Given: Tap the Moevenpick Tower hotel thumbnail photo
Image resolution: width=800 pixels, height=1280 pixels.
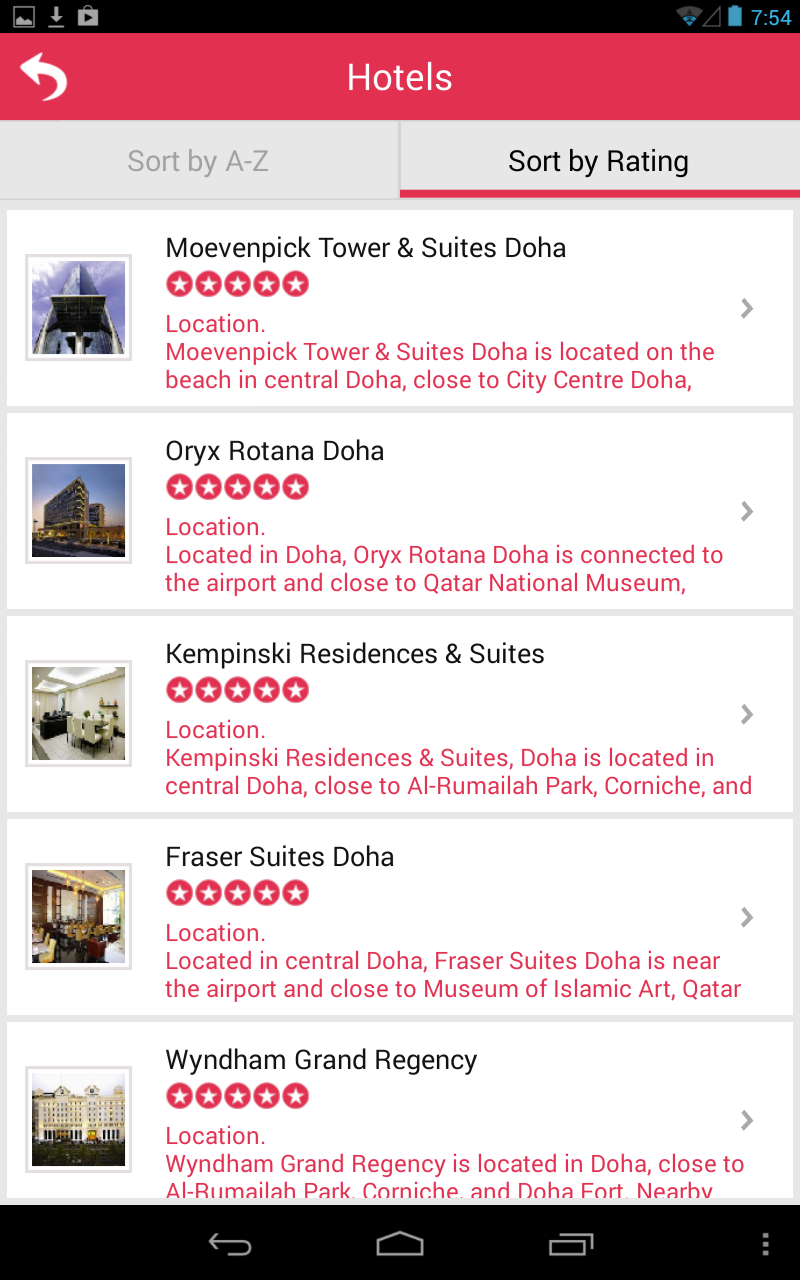Looking at the screenshot, I should pyautogui.click(x=78, y=307).
